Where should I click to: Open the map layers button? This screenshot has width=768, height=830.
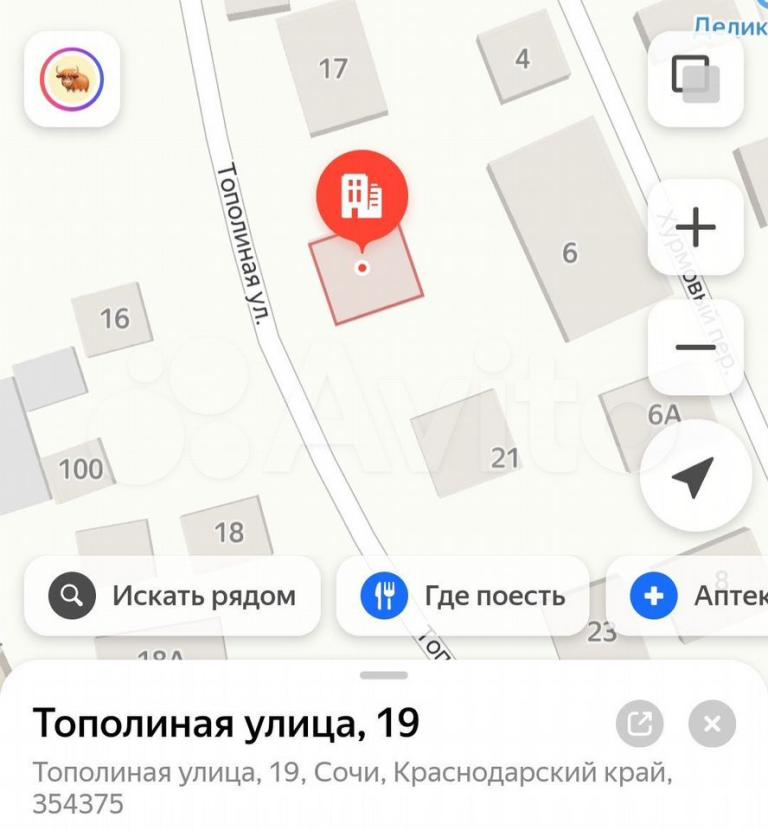[x=695, y=79]
